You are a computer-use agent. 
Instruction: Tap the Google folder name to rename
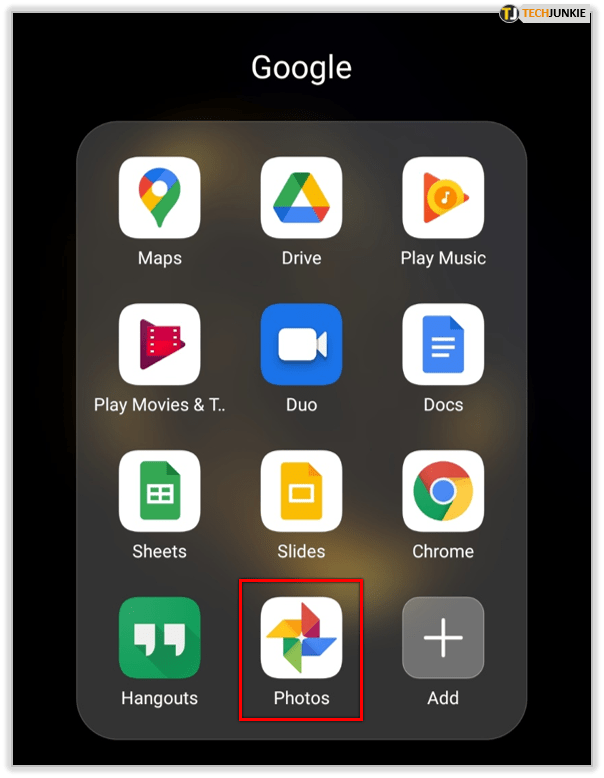(301, 68)
